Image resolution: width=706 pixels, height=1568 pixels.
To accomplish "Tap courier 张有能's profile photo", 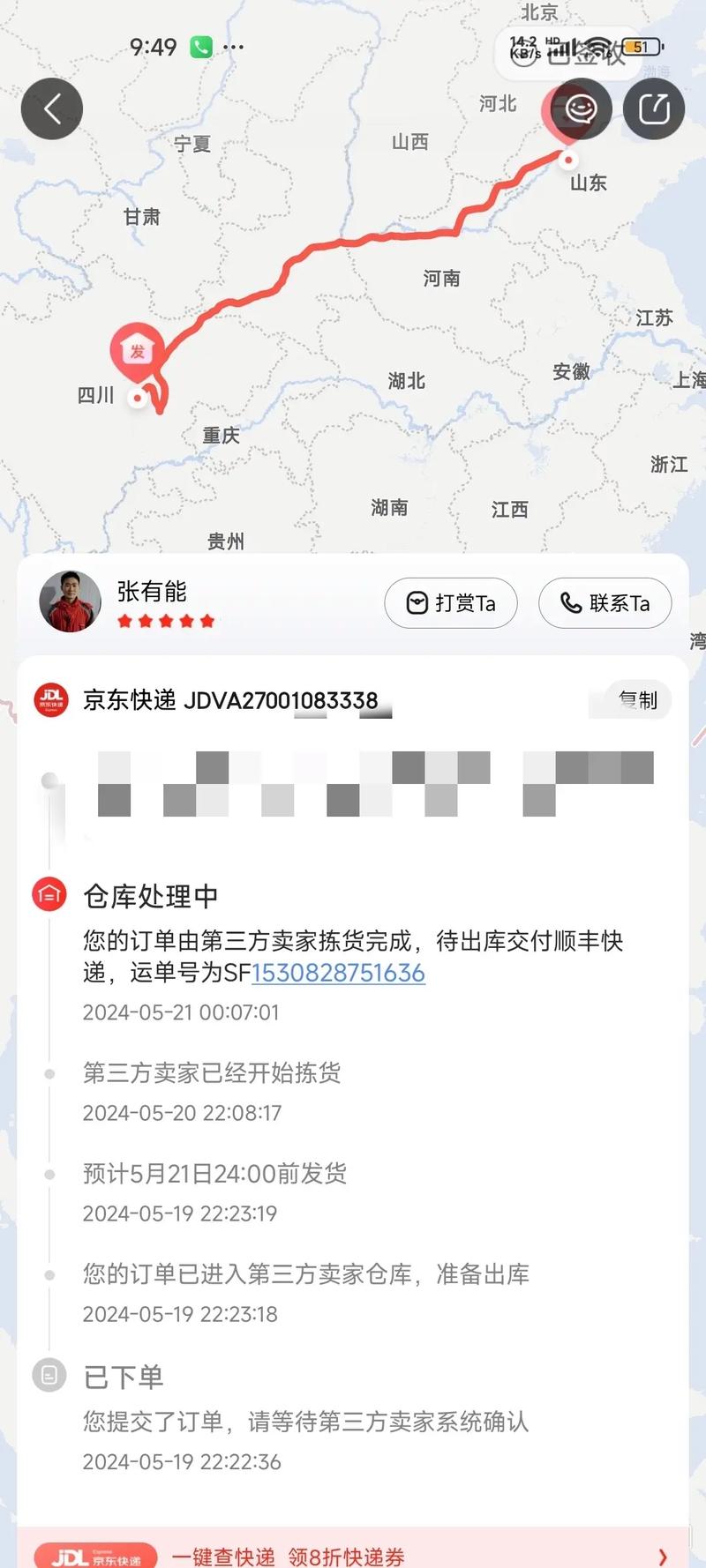I will [x=70, y=602].
